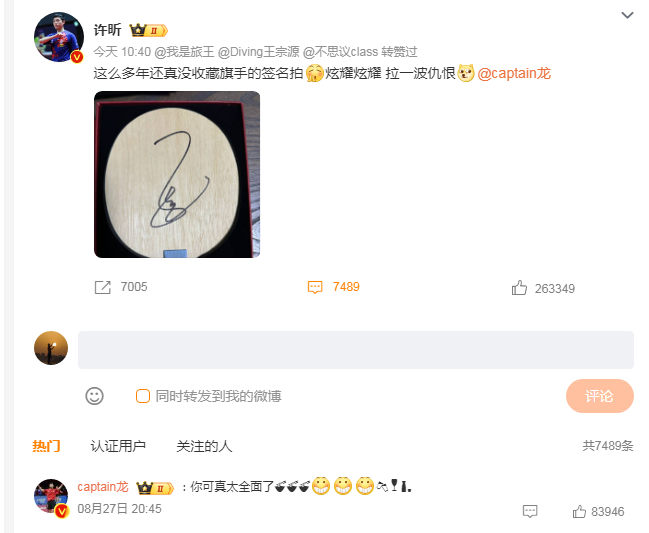The height and width of the screenshot is (533, 649).
Task: Check 同时转发到我的微博 box
Action: point(143,396)
